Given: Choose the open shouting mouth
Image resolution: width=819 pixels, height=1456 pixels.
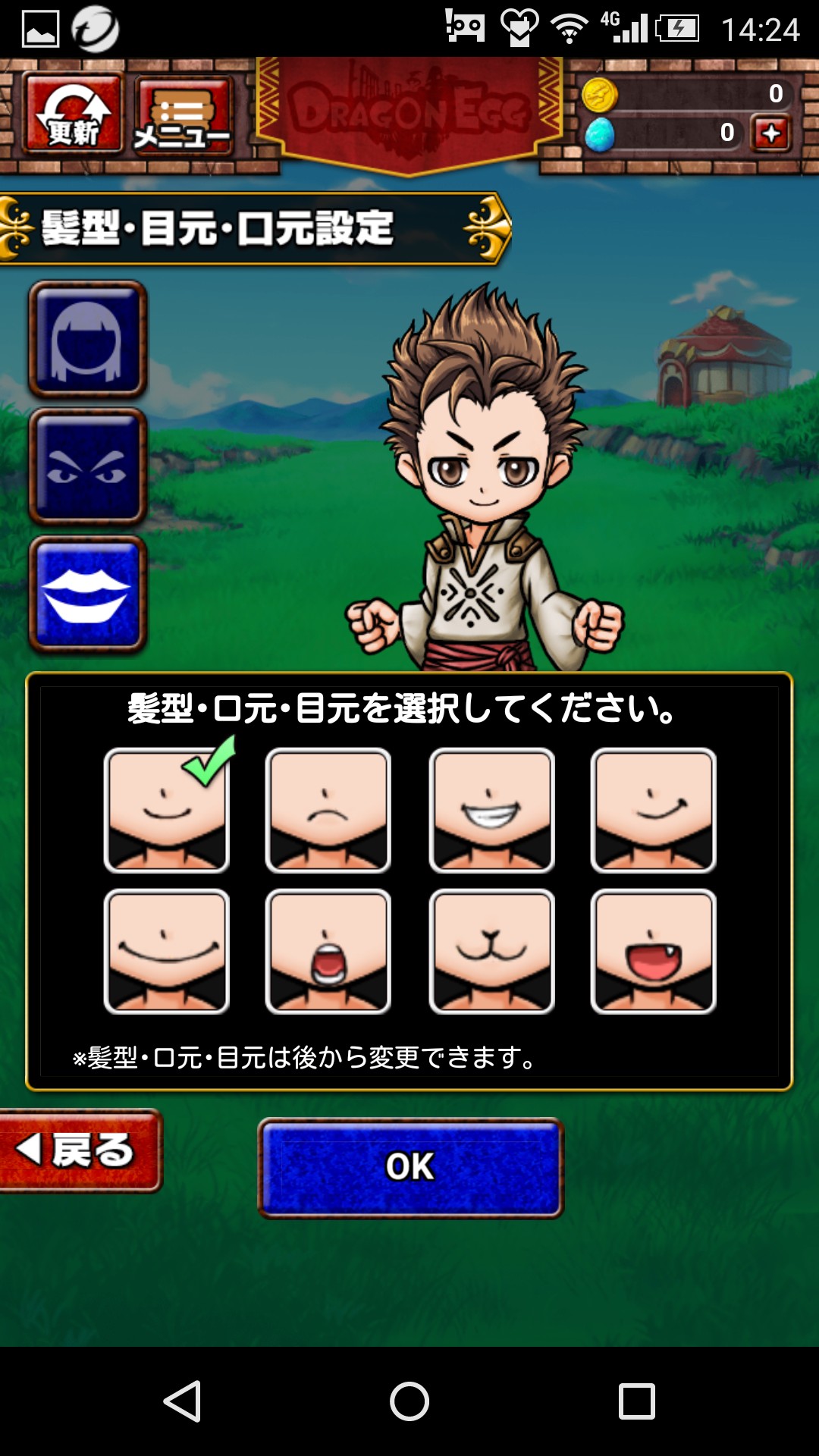Looking at the screenshot, I should [x=328, y=951].
